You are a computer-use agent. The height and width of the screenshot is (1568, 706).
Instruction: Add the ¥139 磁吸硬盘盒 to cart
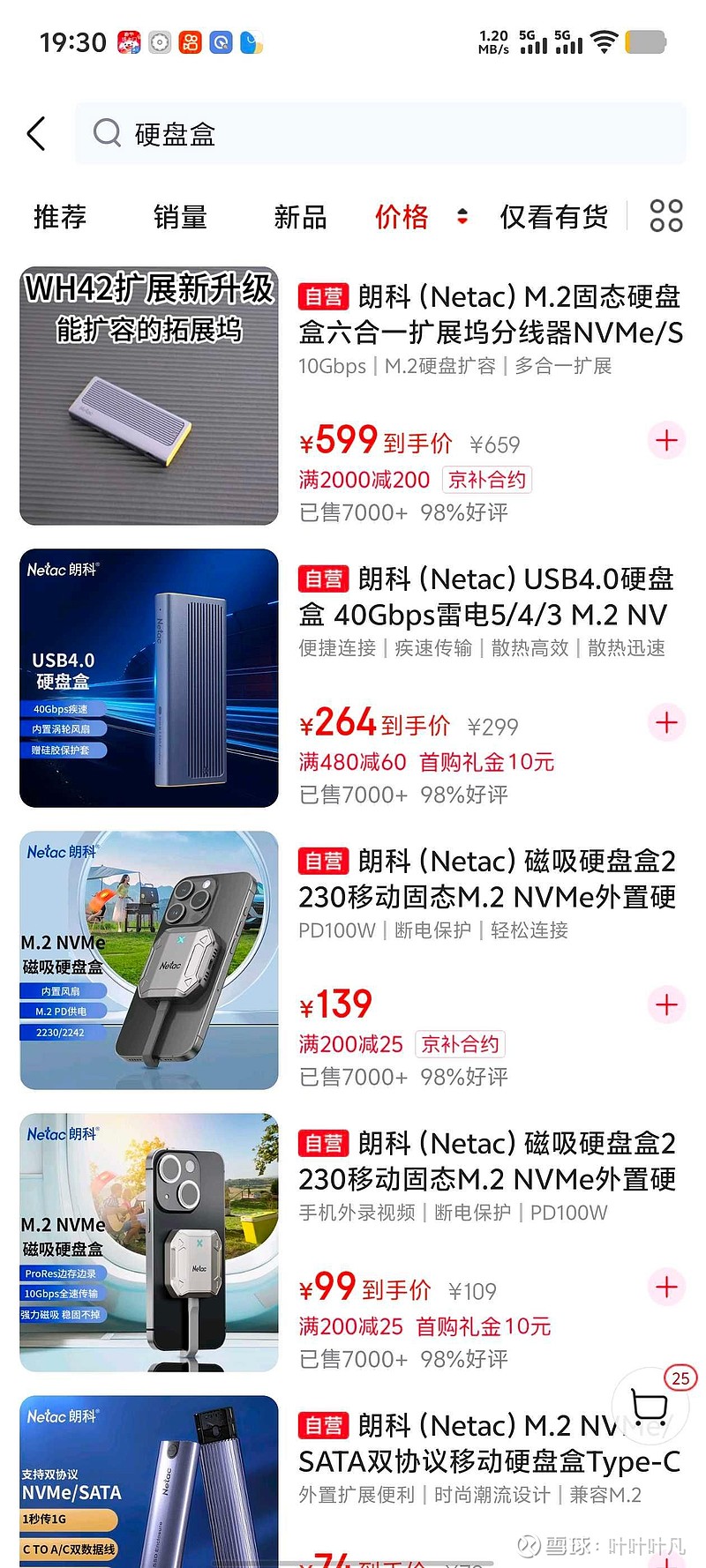click(666, 1004)
